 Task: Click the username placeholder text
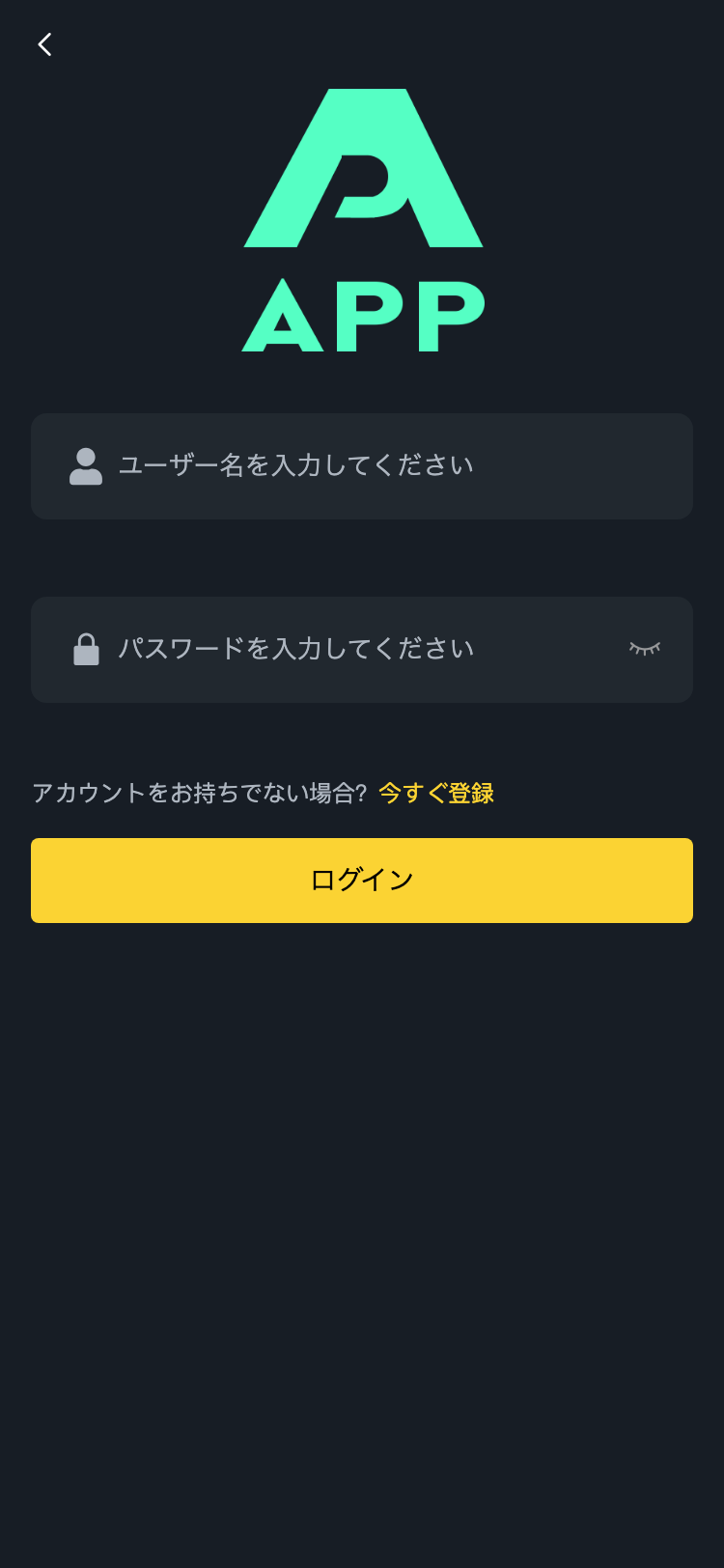[294, 465]
